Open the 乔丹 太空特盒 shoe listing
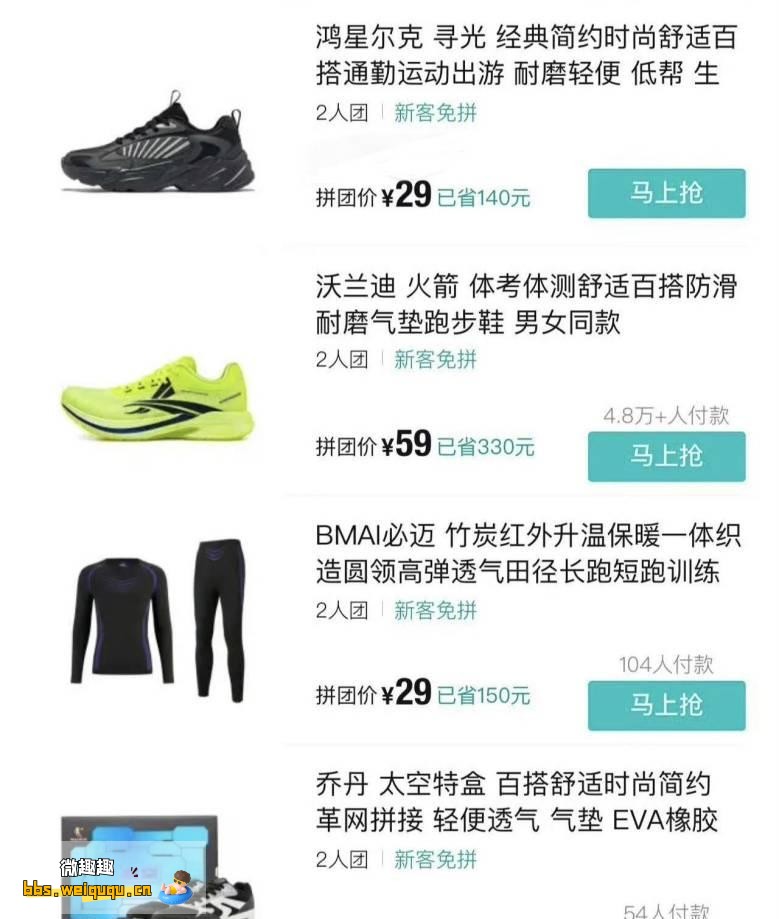Viewport: 779px width, 919px height. pos(516,802)
